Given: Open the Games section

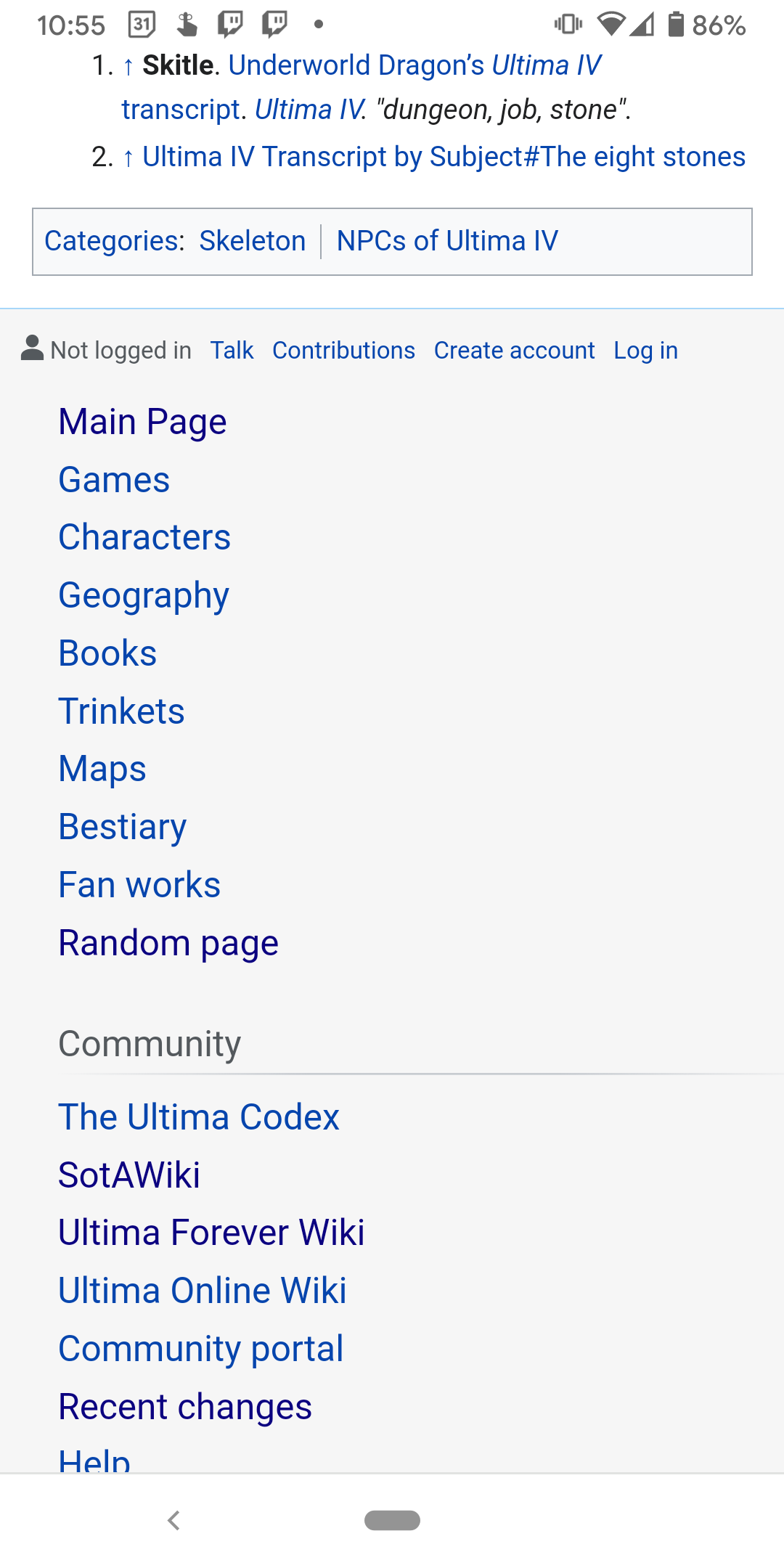Looking at the screenshot, I should (114, 480).
